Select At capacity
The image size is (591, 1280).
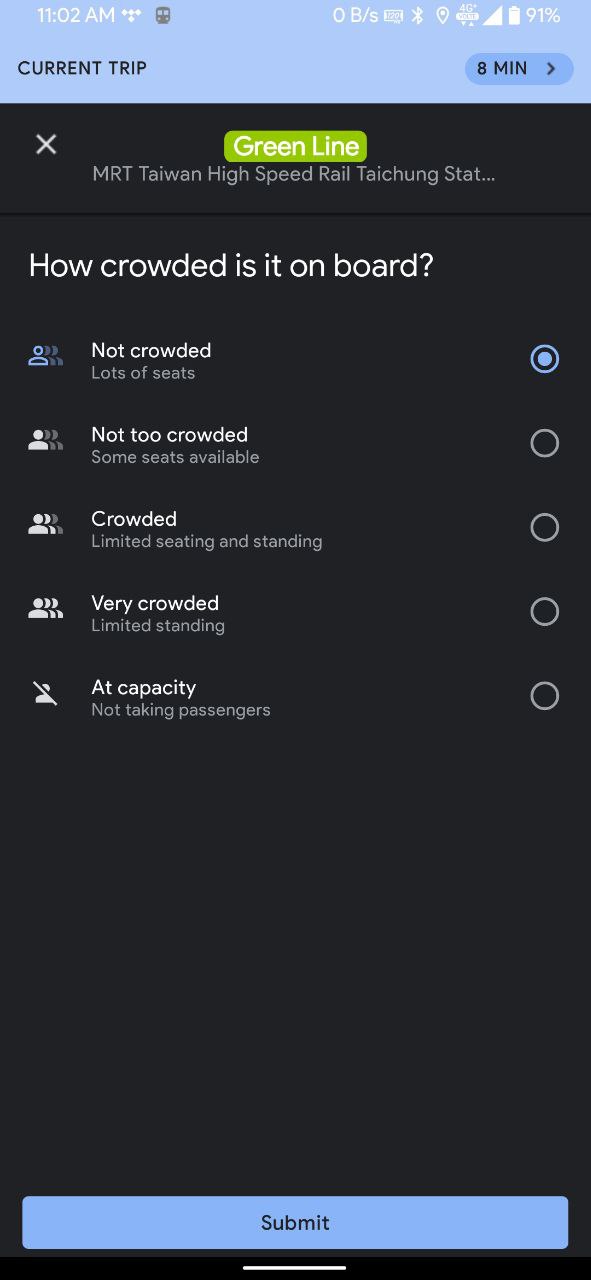[x=295, y=695]
